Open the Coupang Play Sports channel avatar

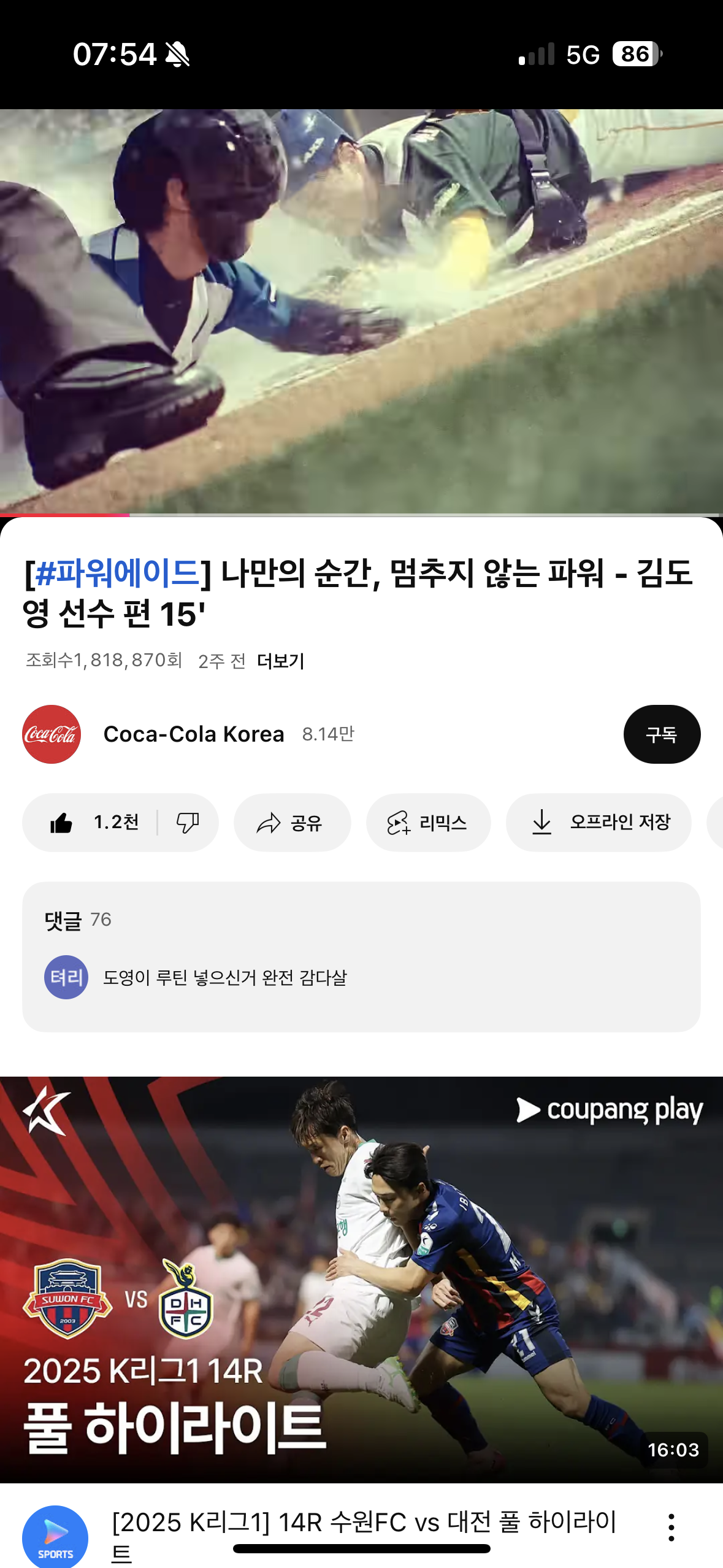[55, 1535]
